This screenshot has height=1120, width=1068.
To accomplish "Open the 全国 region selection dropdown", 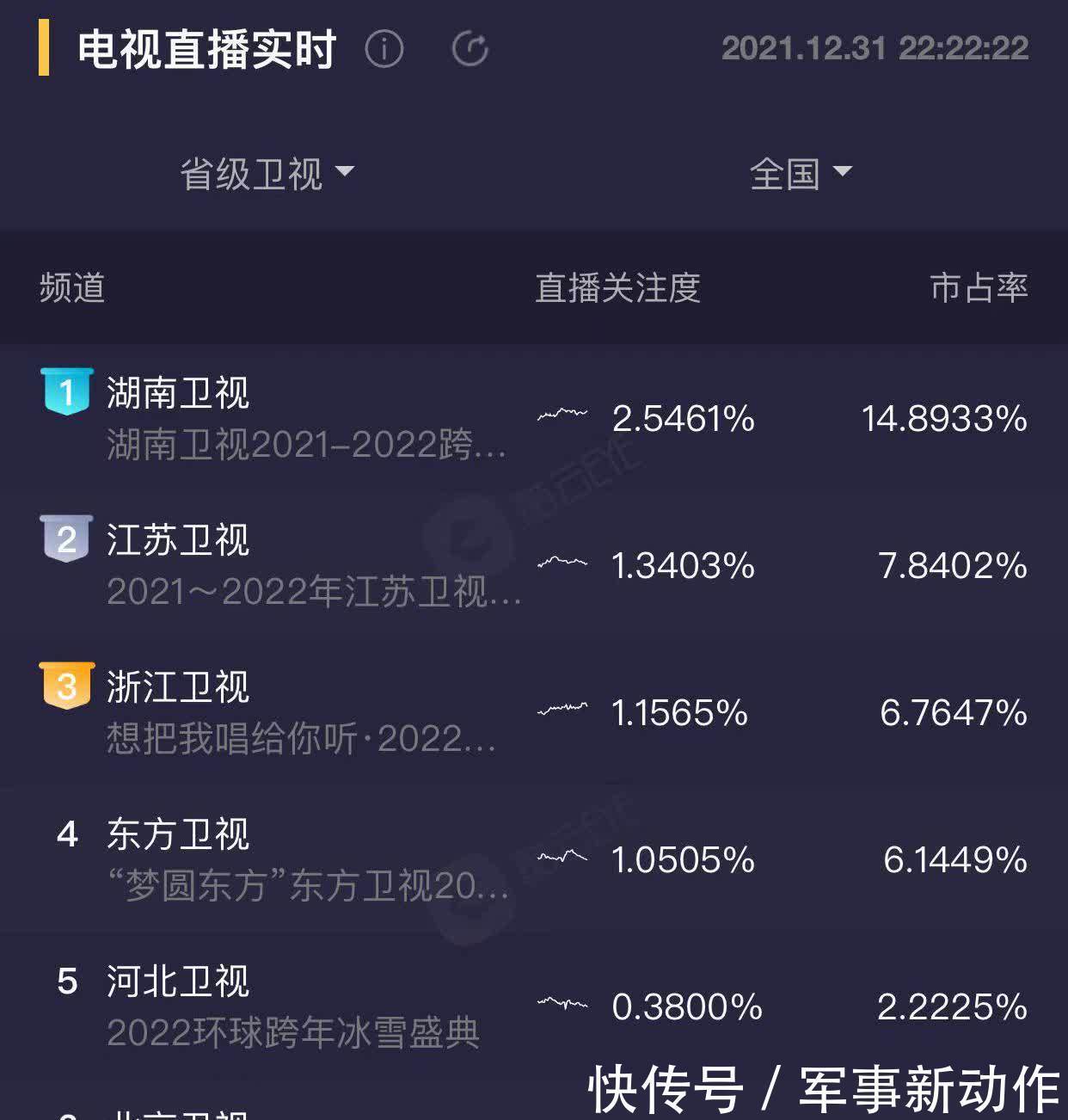I will click(x=801, y=173).
